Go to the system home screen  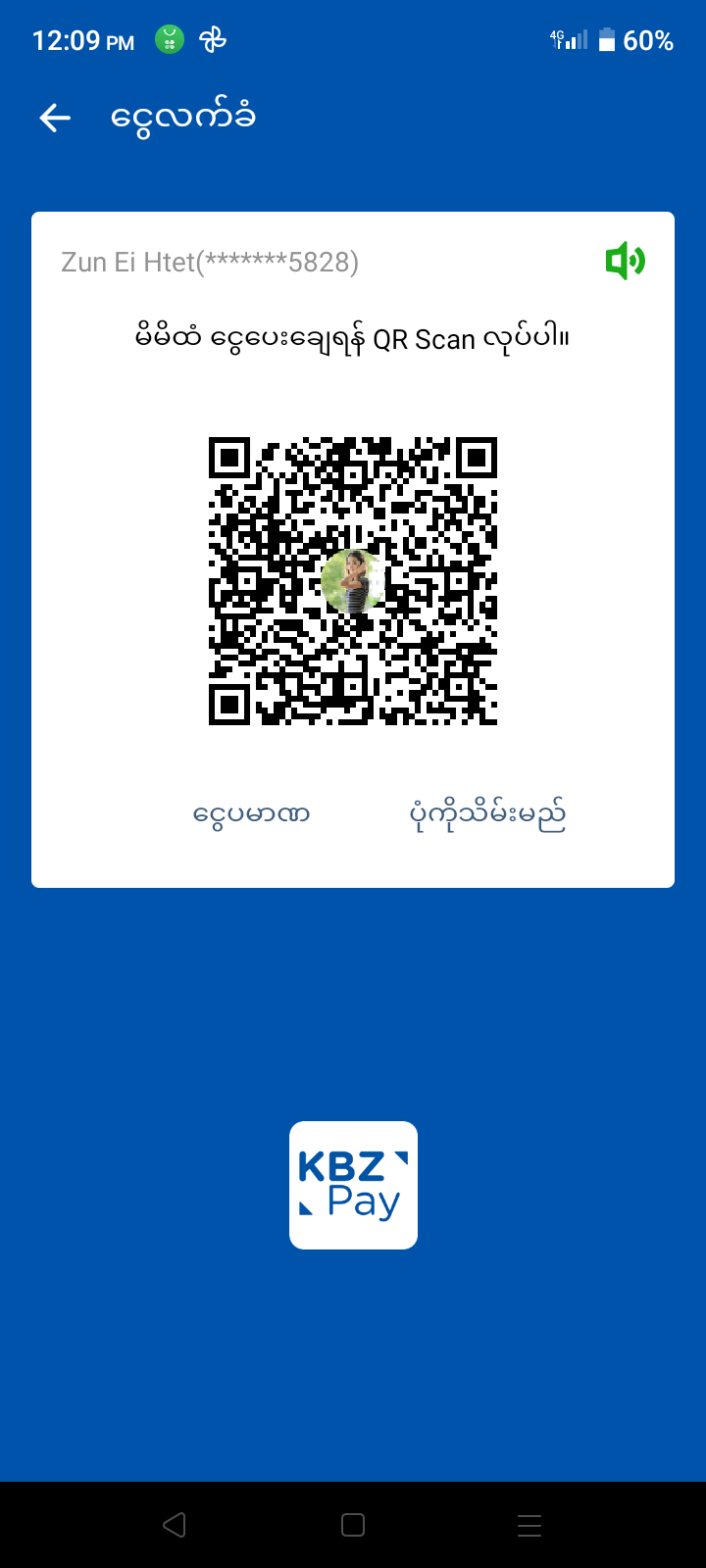click(353, 1525)
